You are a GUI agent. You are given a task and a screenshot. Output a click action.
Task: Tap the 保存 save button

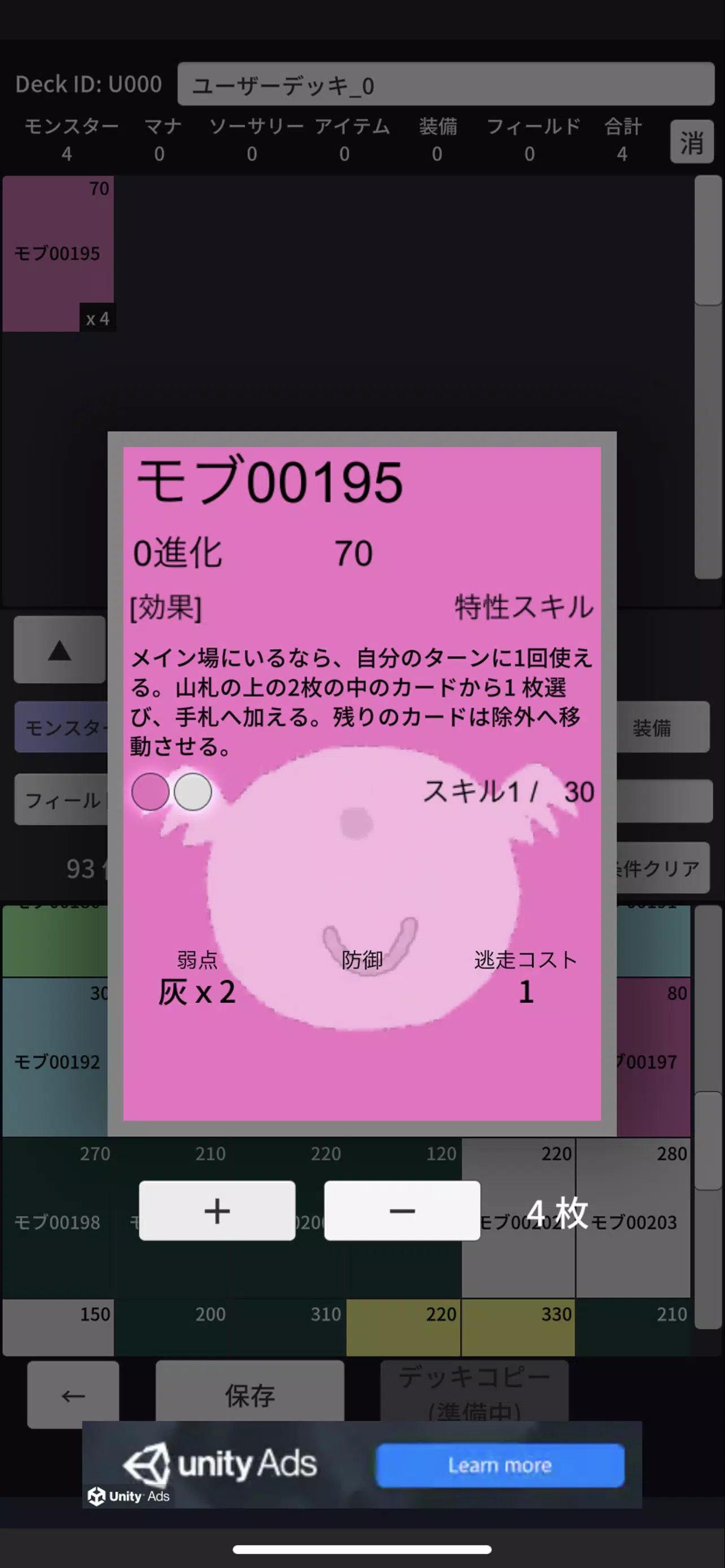250,1395
